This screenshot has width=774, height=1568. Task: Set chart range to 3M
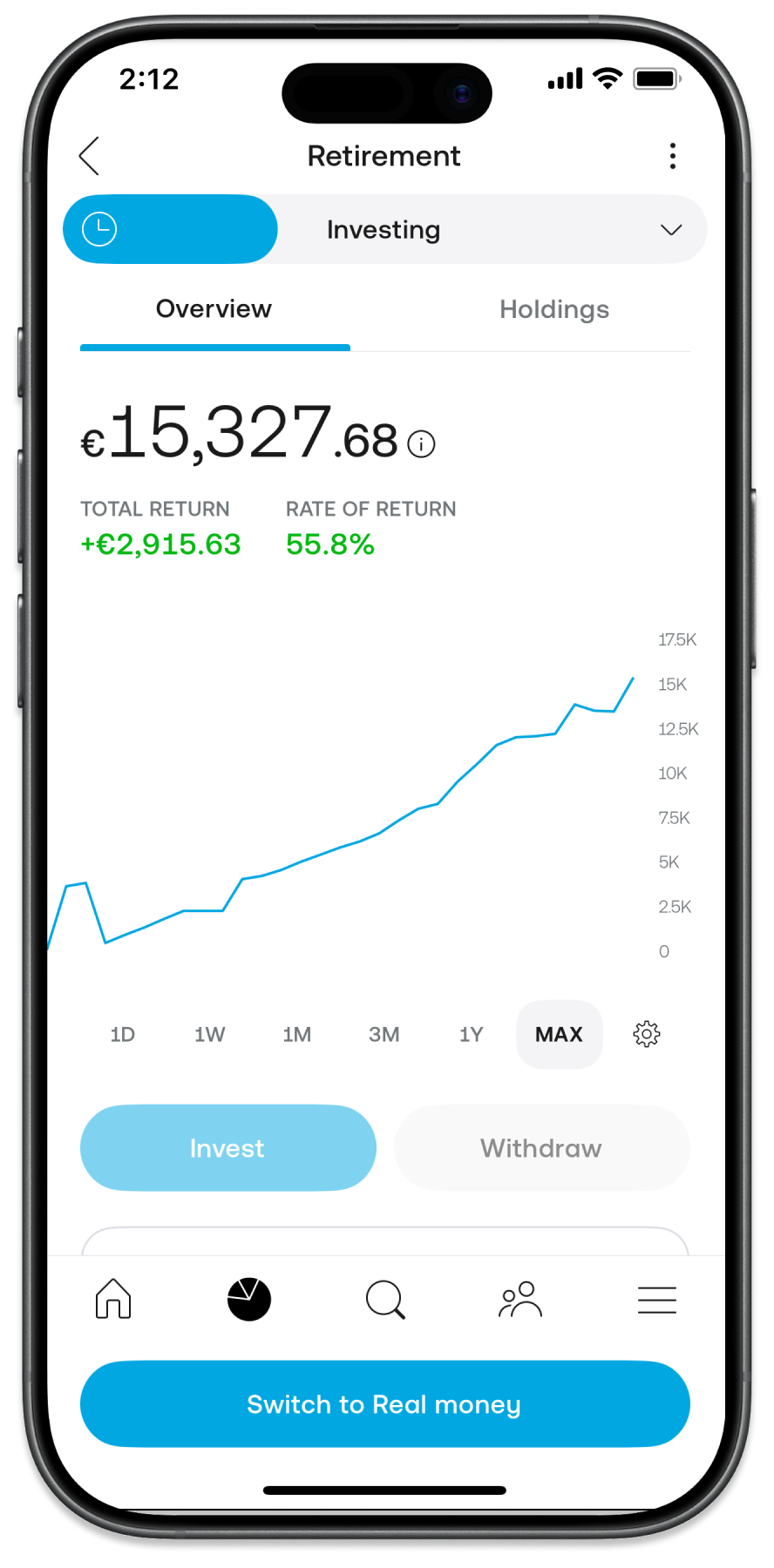(384, 1034)
